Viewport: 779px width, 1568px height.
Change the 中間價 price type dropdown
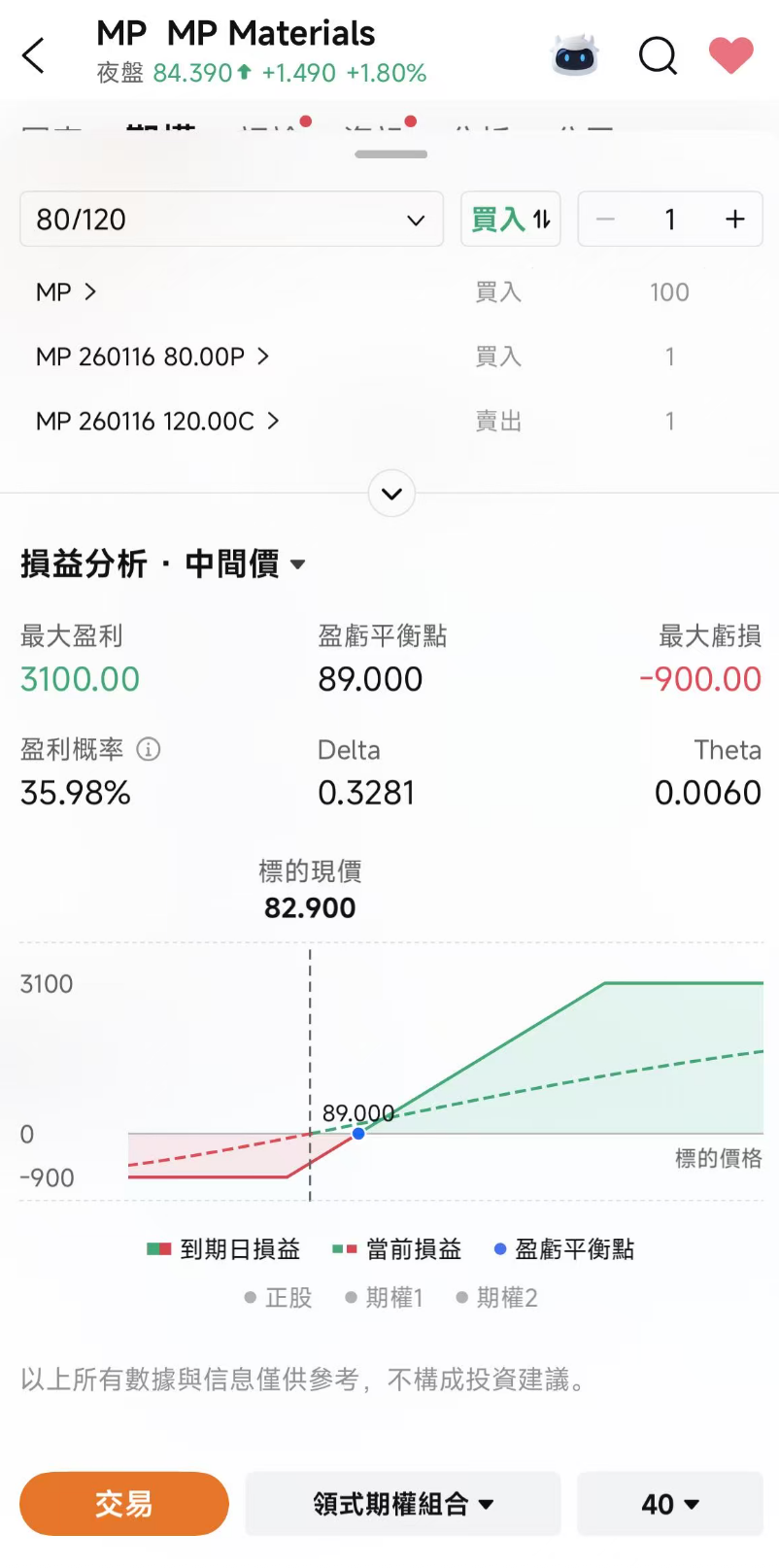click(245, 563)
